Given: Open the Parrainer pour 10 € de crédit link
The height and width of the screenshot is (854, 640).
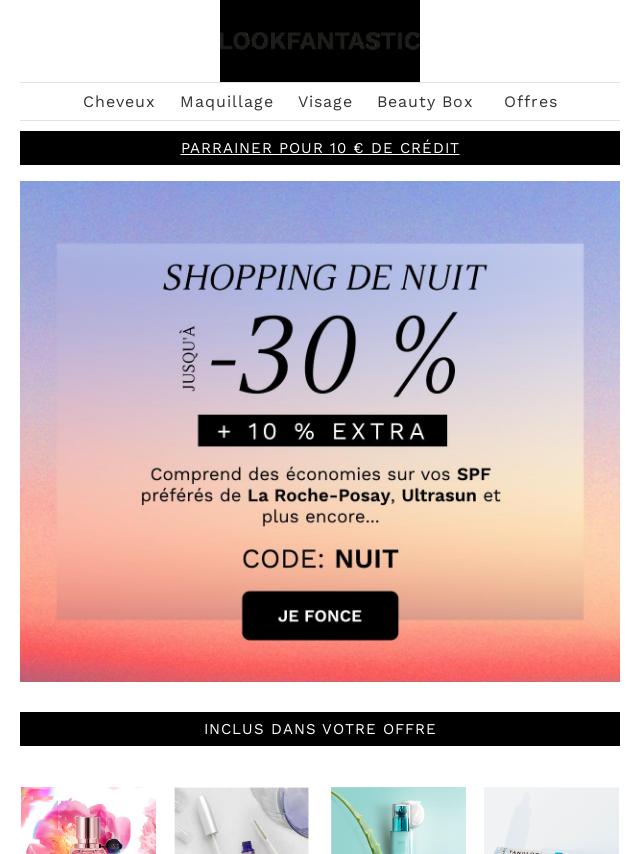Looking at the screenshot, I should click(x=320, y=148).
